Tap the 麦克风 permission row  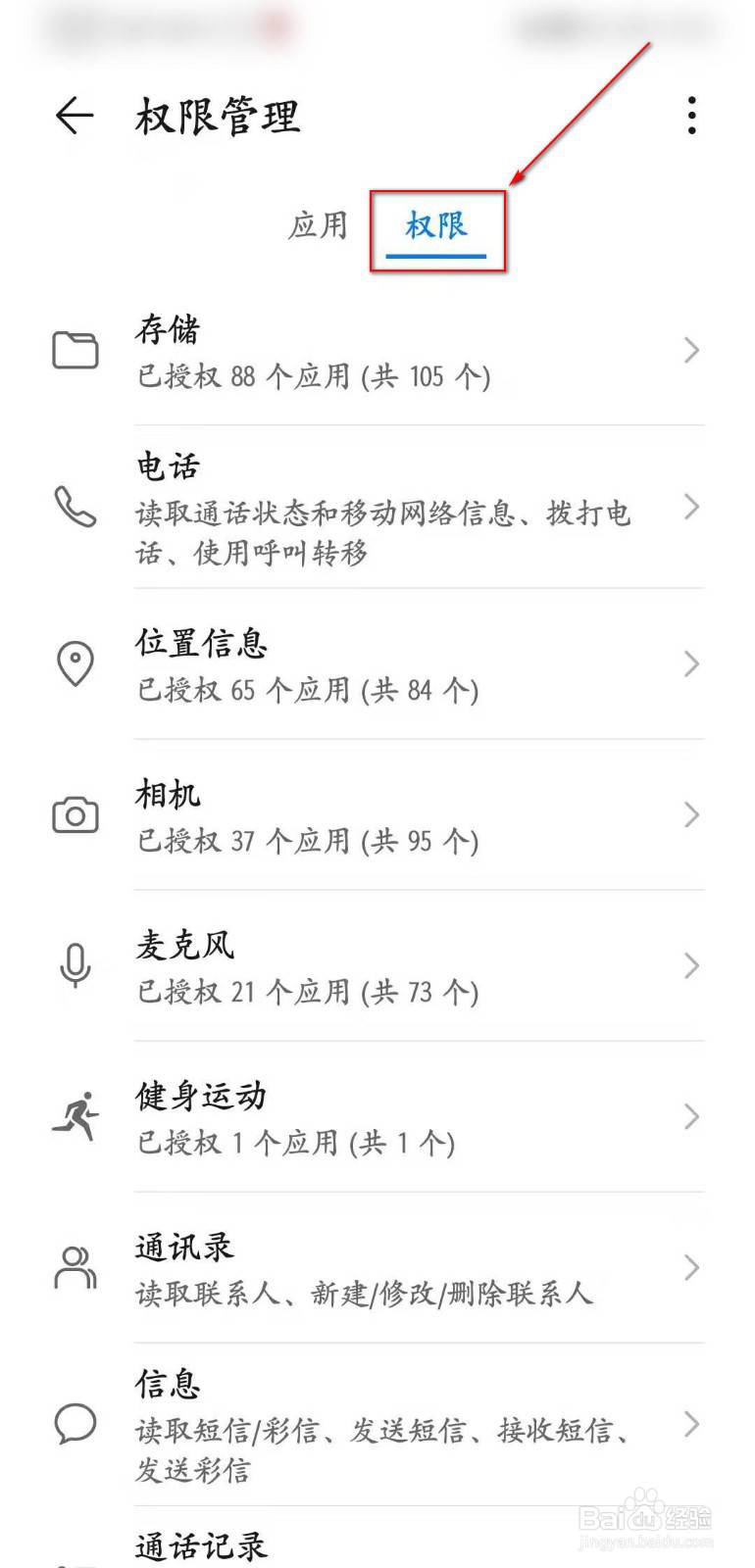click(x=377, y=966)
